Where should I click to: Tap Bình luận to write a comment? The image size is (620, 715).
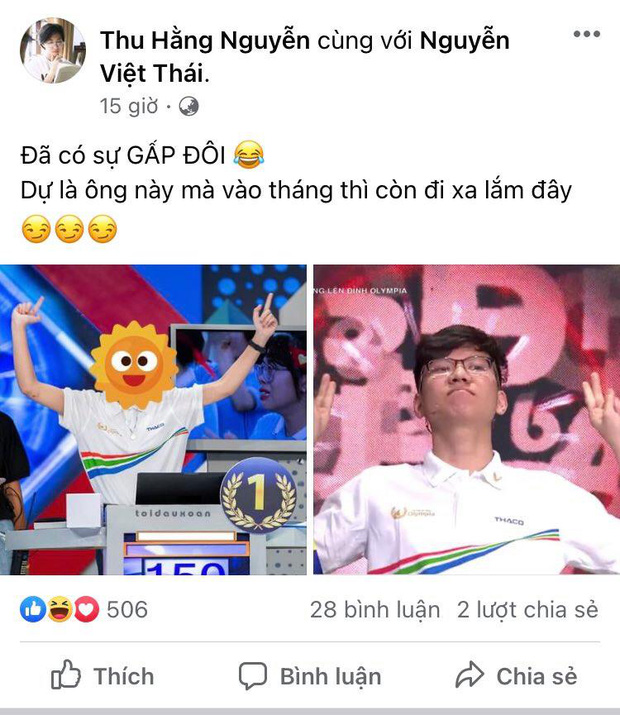click(x=310, y=676)
